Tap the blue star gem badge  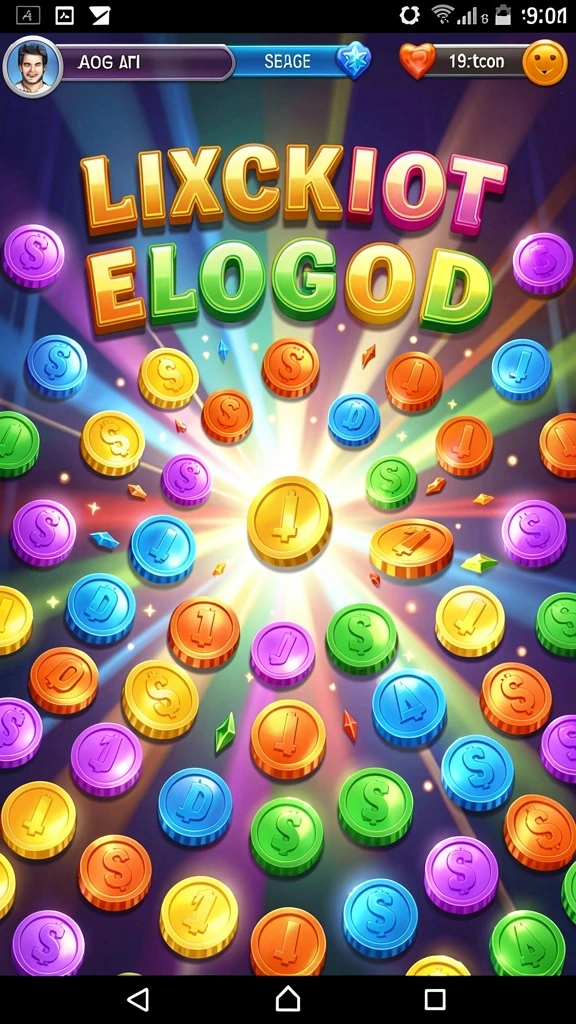354,61
